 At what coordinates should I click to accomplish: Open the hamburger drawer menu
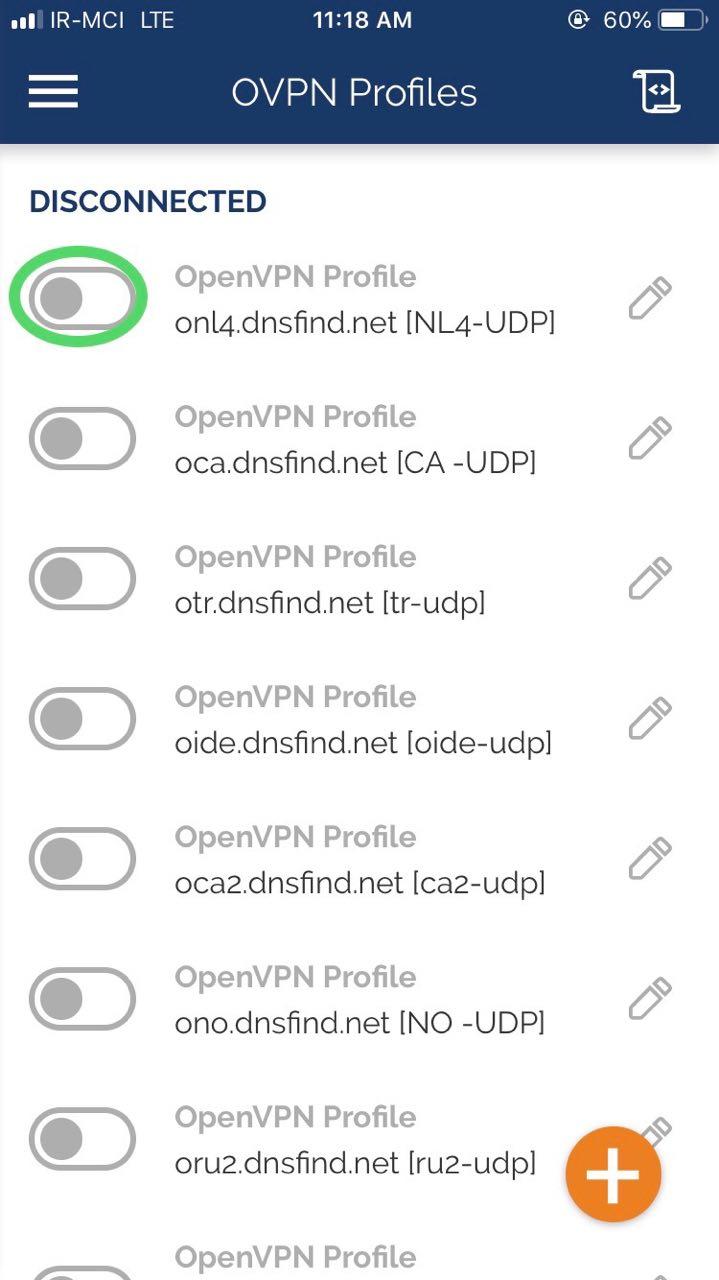coord(53,92)
